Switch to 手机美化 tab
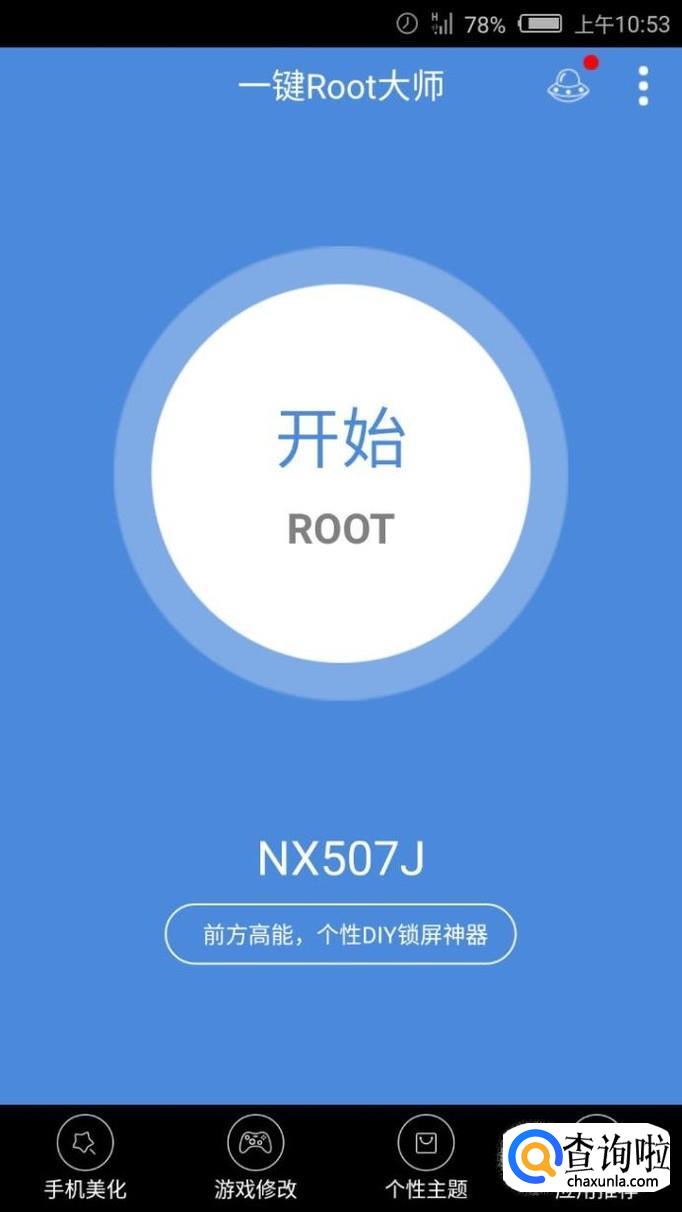Screen dimensions: 682x1212 click(85, 1158)
